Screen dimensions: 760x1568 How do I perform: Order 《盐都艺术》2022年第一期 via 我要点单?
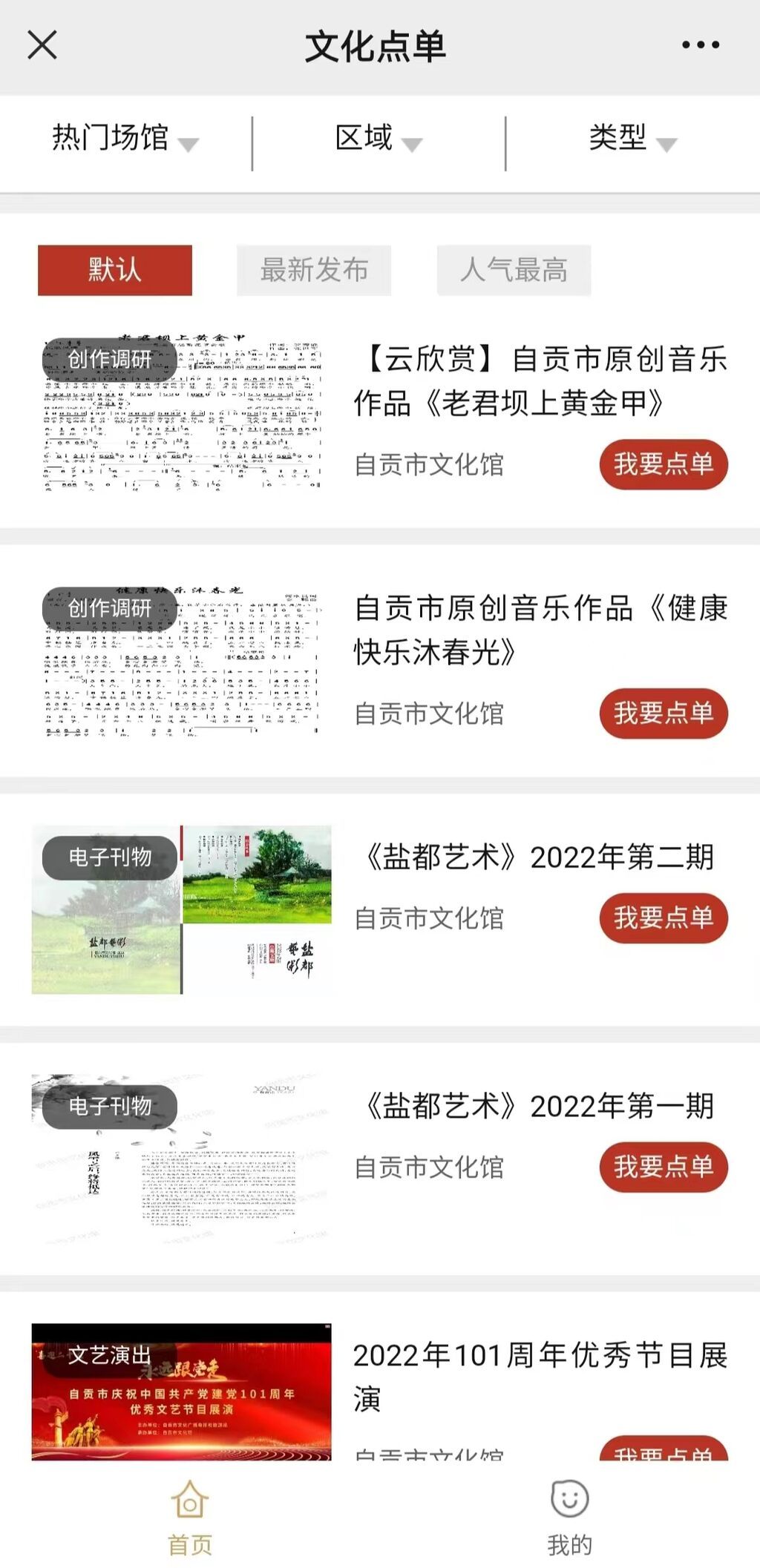663,1167
